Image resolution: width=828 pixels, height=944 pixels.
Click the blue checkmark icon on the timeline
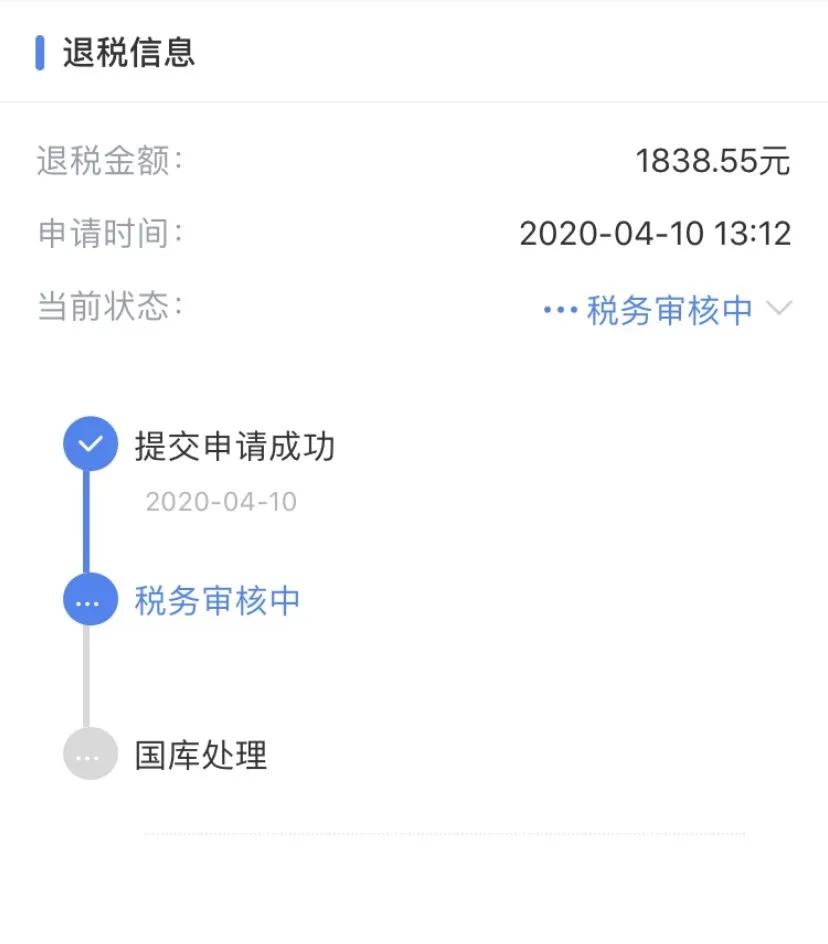pyautogui.click(x=90, y=443)
